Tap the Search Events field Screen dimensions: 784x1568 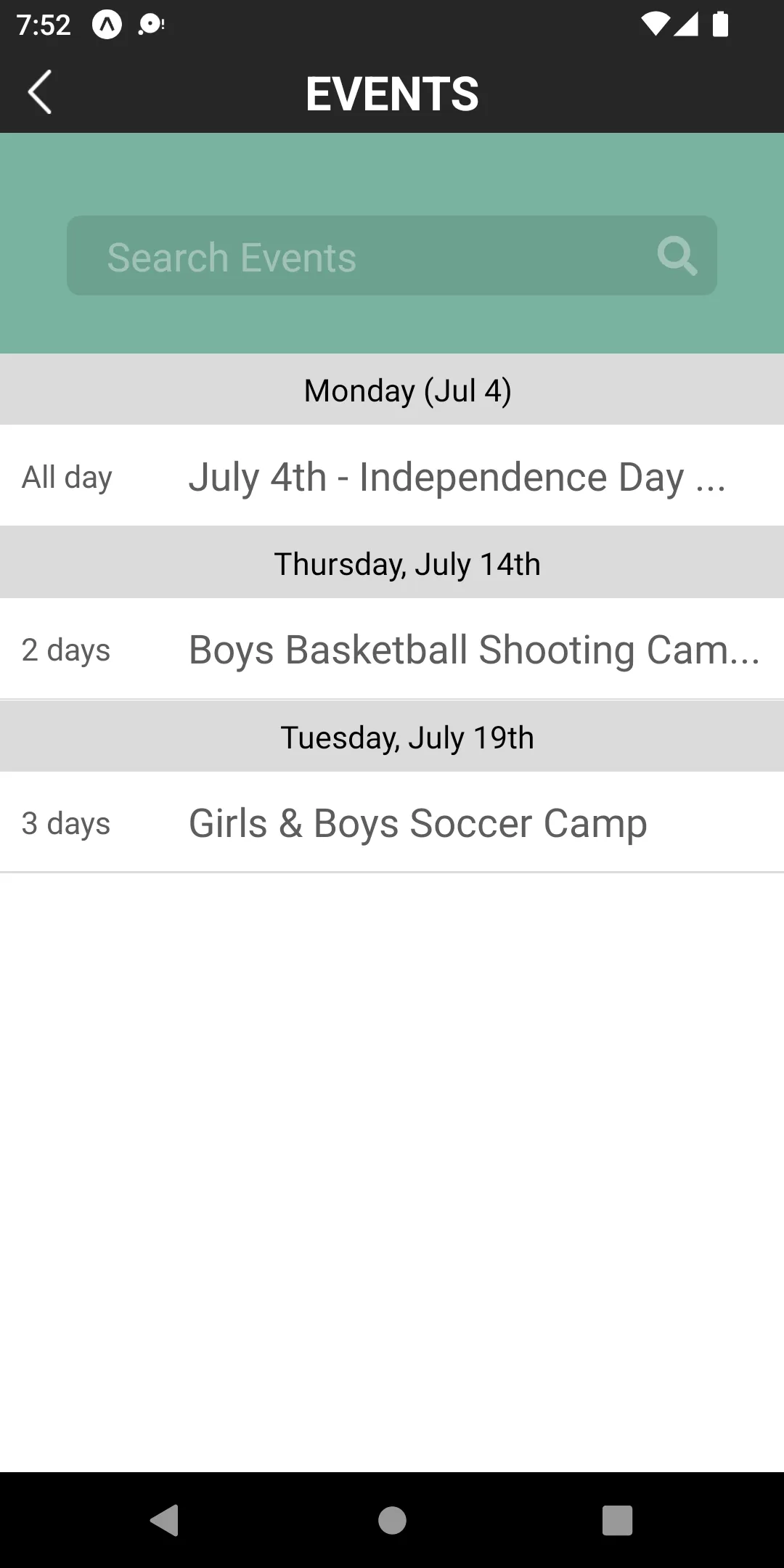pos(392,256)
